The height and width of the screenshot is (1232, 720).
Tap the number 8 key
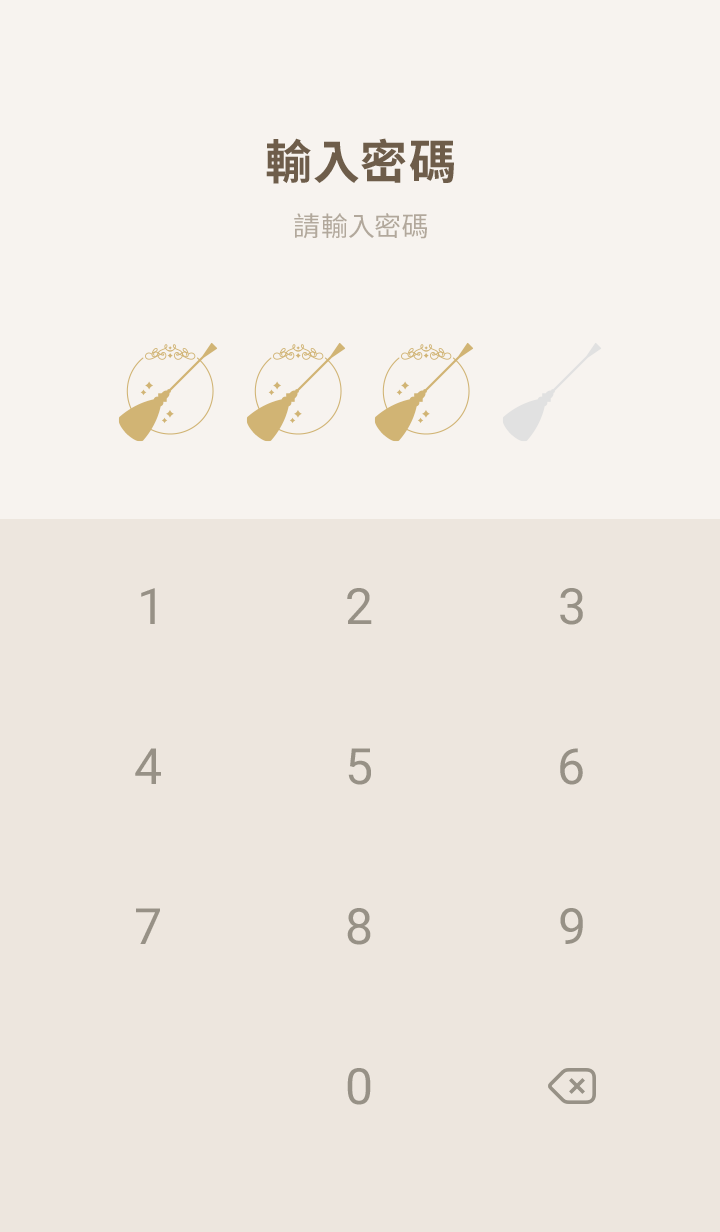[x=359, y=927]
